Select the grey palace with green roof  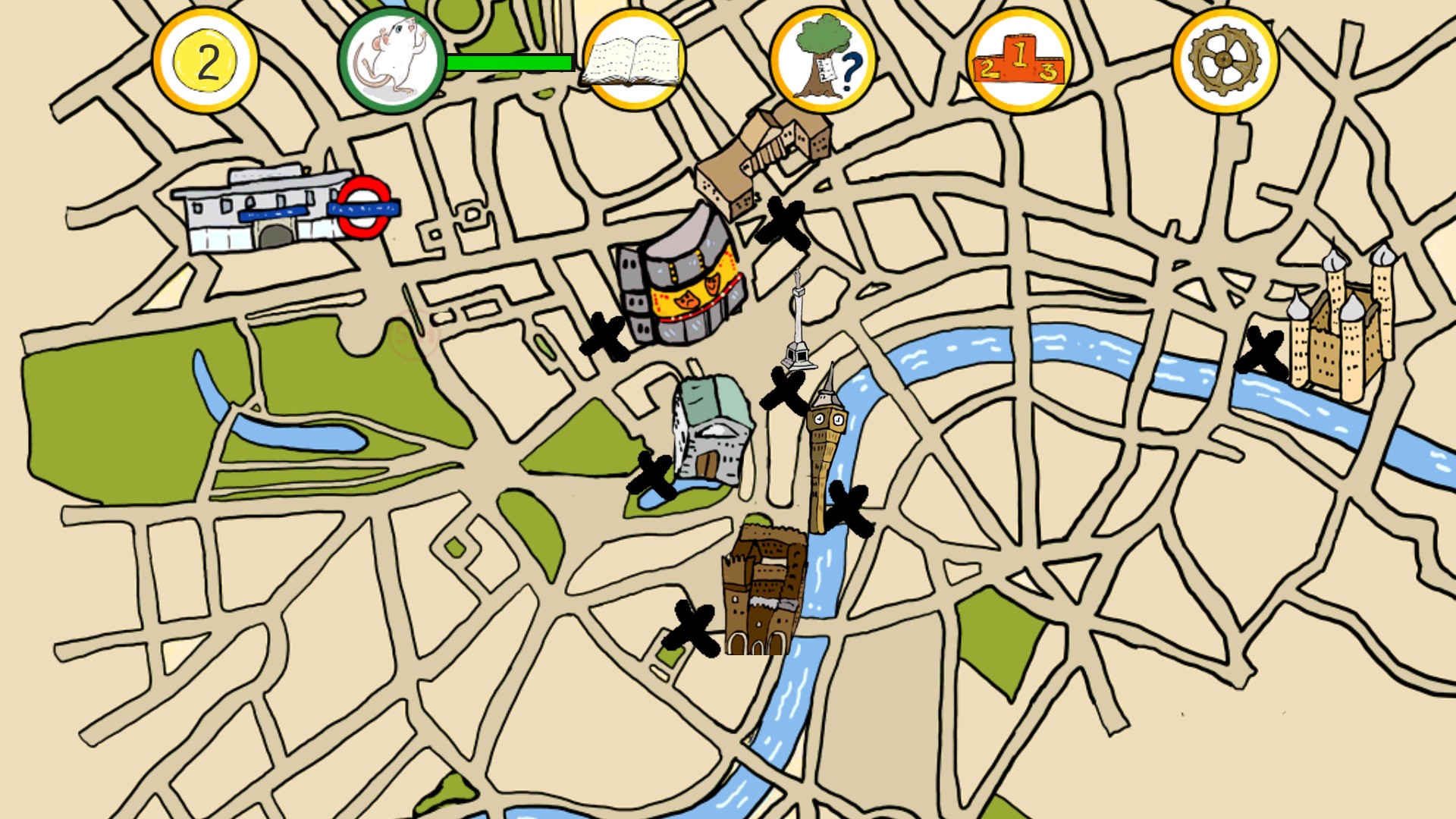coord(711,428)
